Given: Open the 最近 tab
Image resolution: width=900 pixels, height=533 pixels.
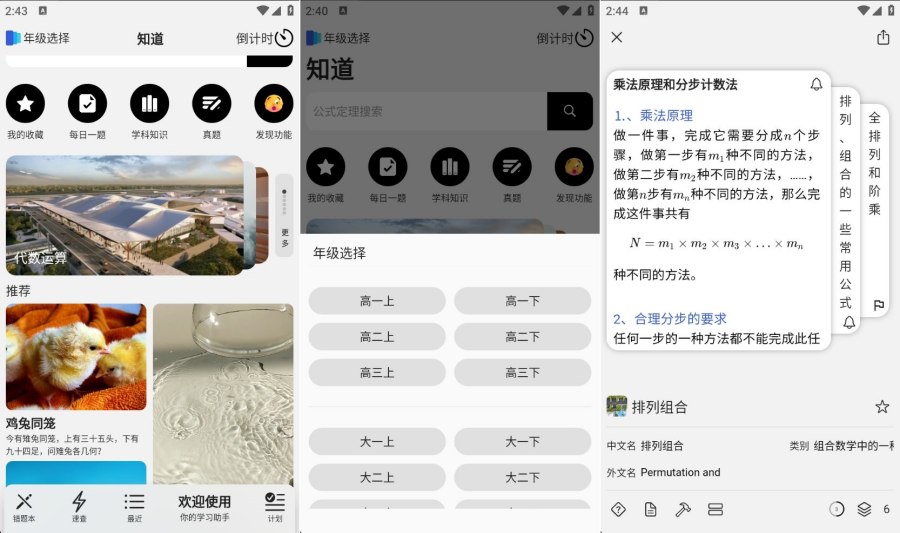Looking at the screenshot, I should [x=134, y=507].
